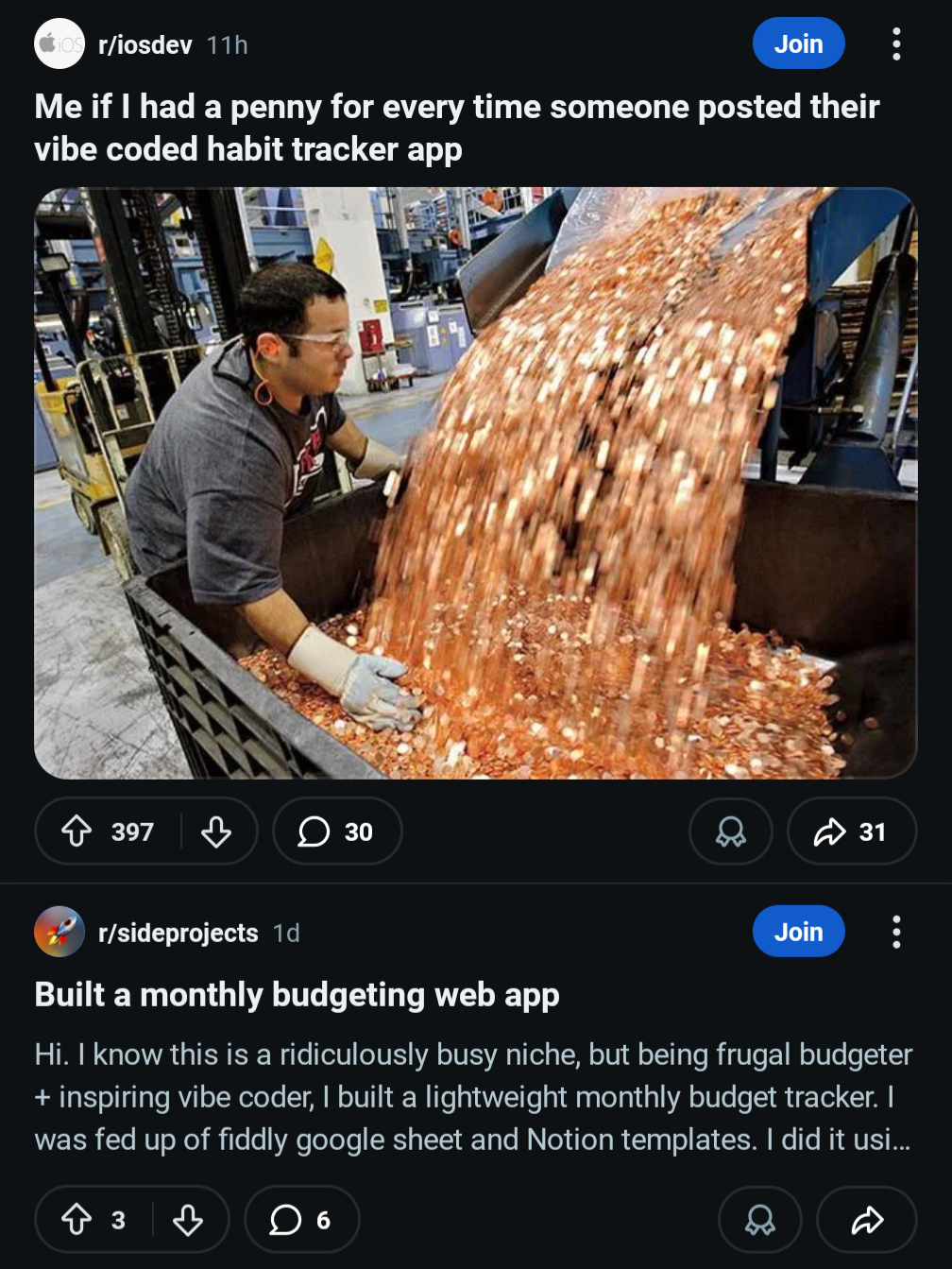The height and width of the screenshot is (1269, 952).
Task: Open the monthly budgeting web app post
Action: click(297, 995)
